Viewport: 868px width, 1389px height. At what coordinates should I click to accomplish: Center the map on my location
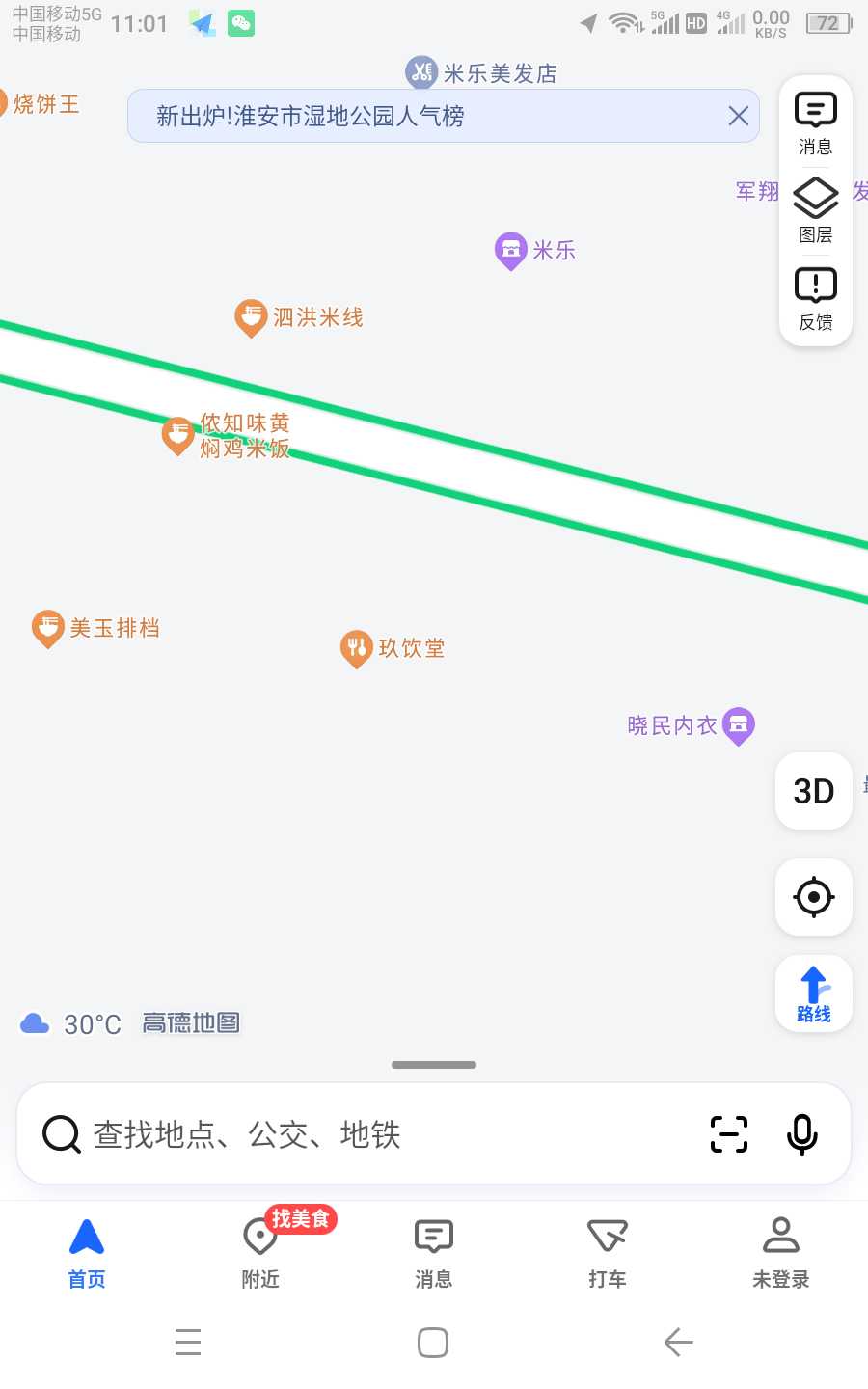tap(814, 897)
